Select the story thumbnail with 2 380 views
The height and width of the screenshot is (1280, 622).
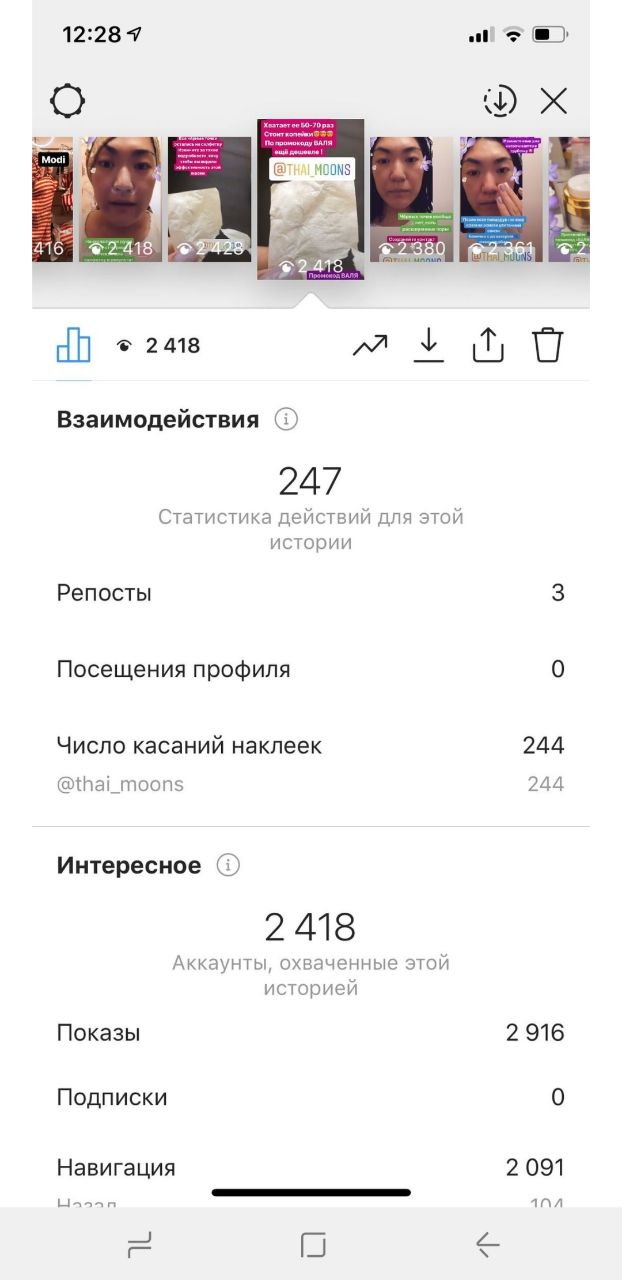(411, 199)
